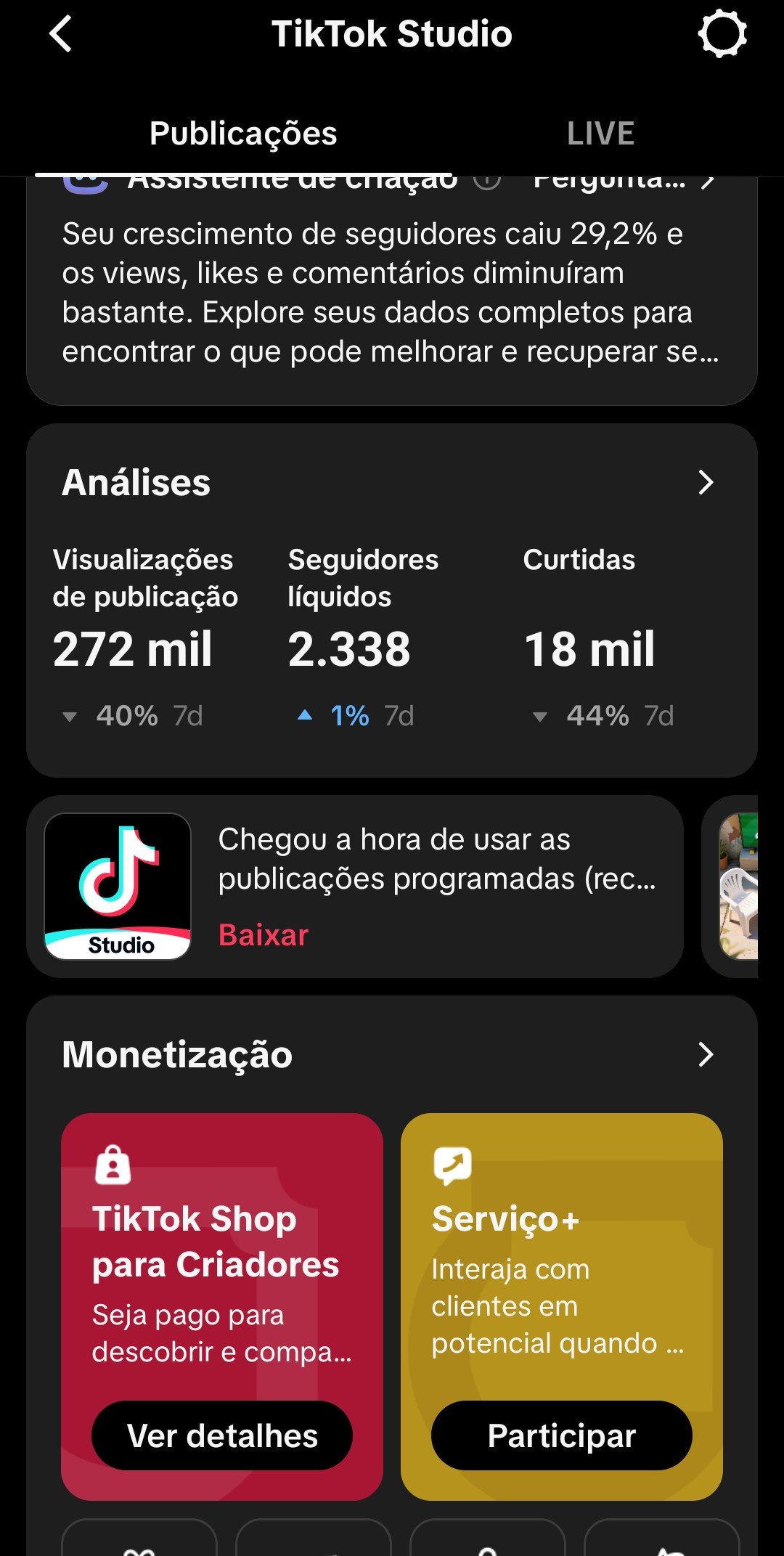Tap Participar on Serviço+ card

561,1435
